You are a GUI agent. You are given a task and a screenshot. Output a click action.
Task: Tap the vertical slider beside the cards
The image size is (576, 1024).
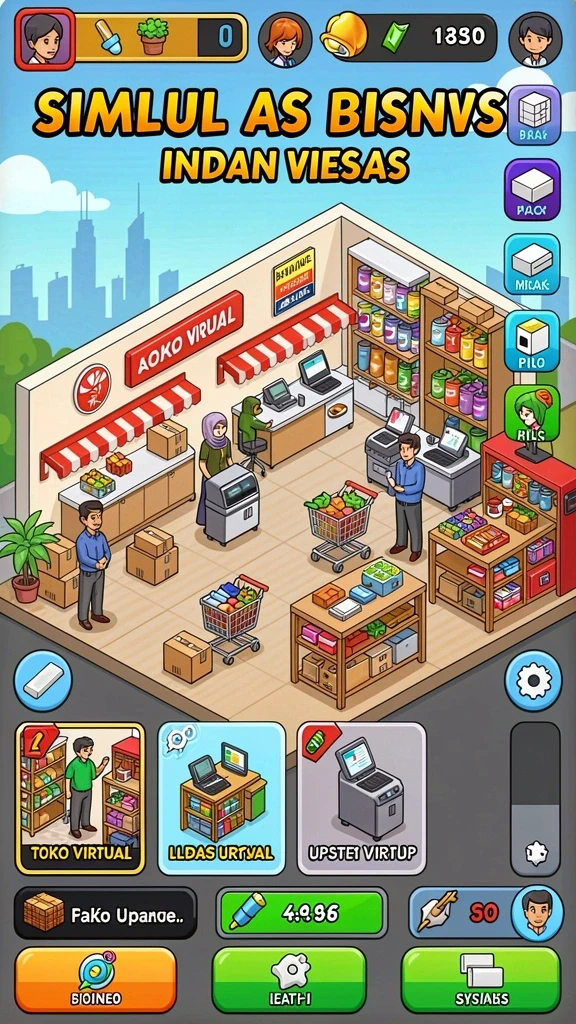pos(535,798)
